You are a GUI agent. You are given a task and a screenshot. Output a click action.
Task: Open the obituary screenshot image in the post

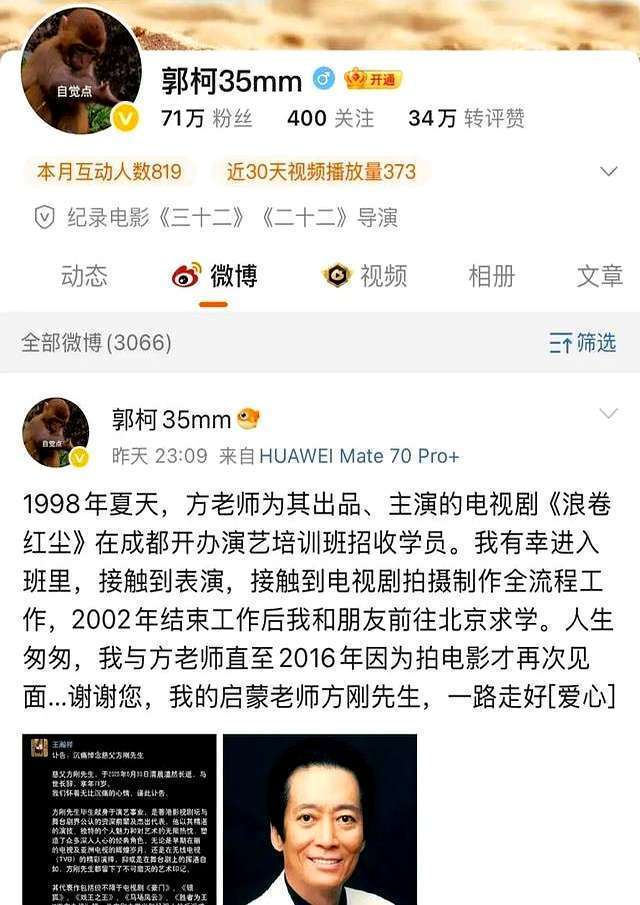coord(116,819)
